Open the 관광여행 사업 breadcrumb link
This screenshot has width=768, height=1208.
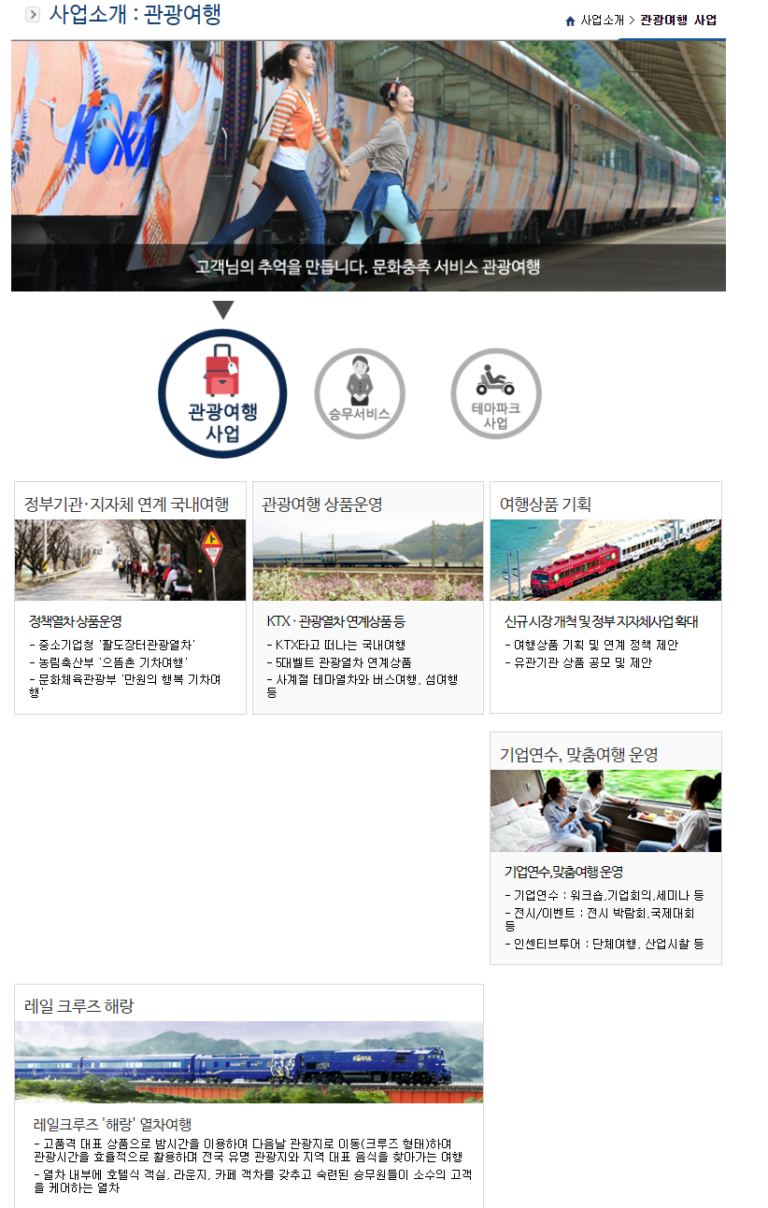[678, 20]
